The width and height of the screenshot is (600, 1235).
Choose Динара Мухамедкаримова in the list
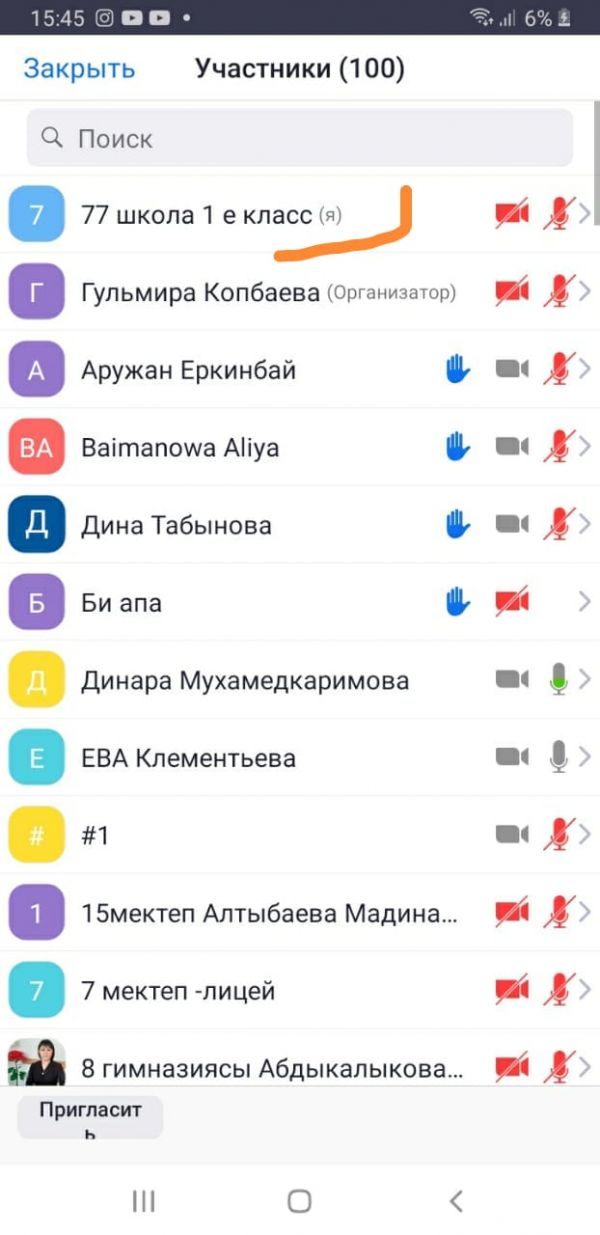tap(245, 681)
